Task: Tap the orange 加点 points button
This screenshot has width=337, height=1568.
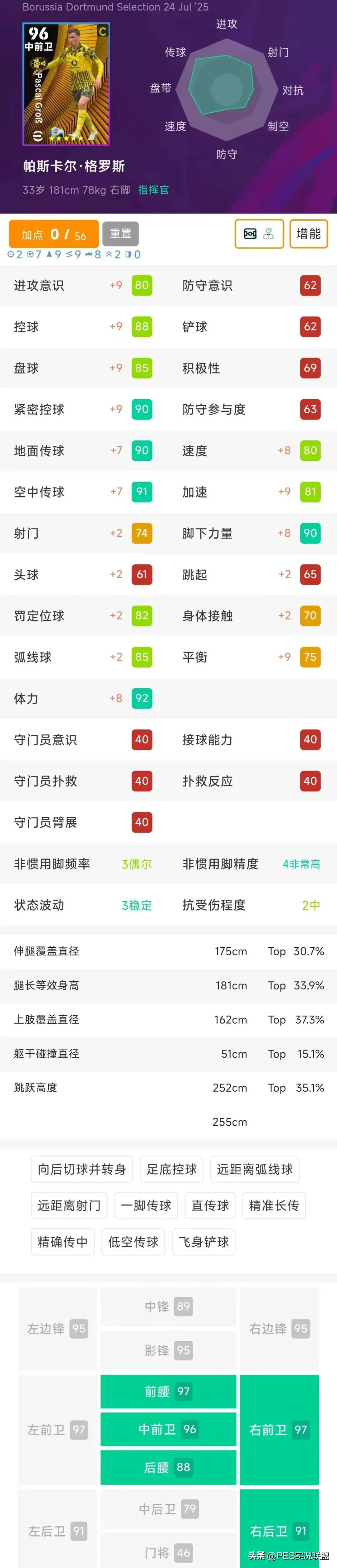Action: 54,234
